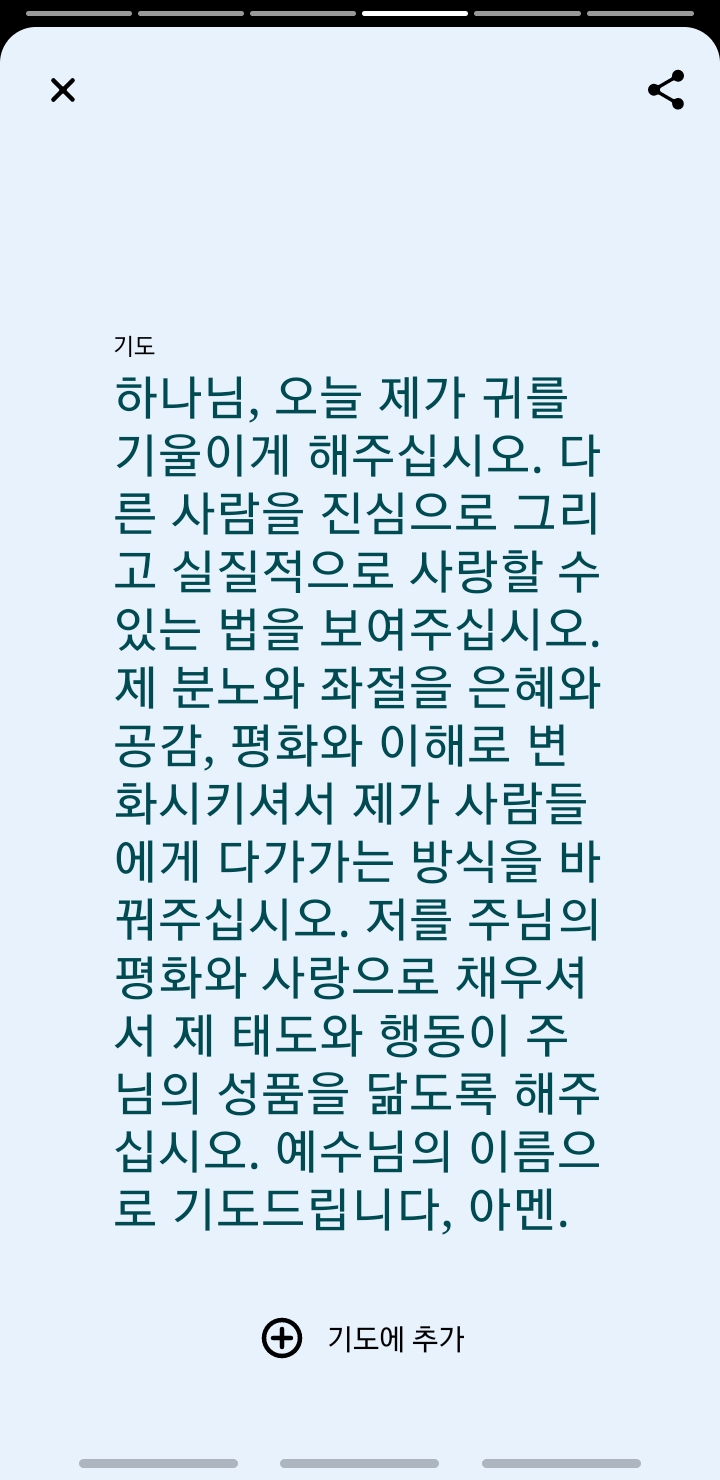Close the prayer story view
The height and width of the screenshot is (1480, 720).
click(x=62, y=90)
